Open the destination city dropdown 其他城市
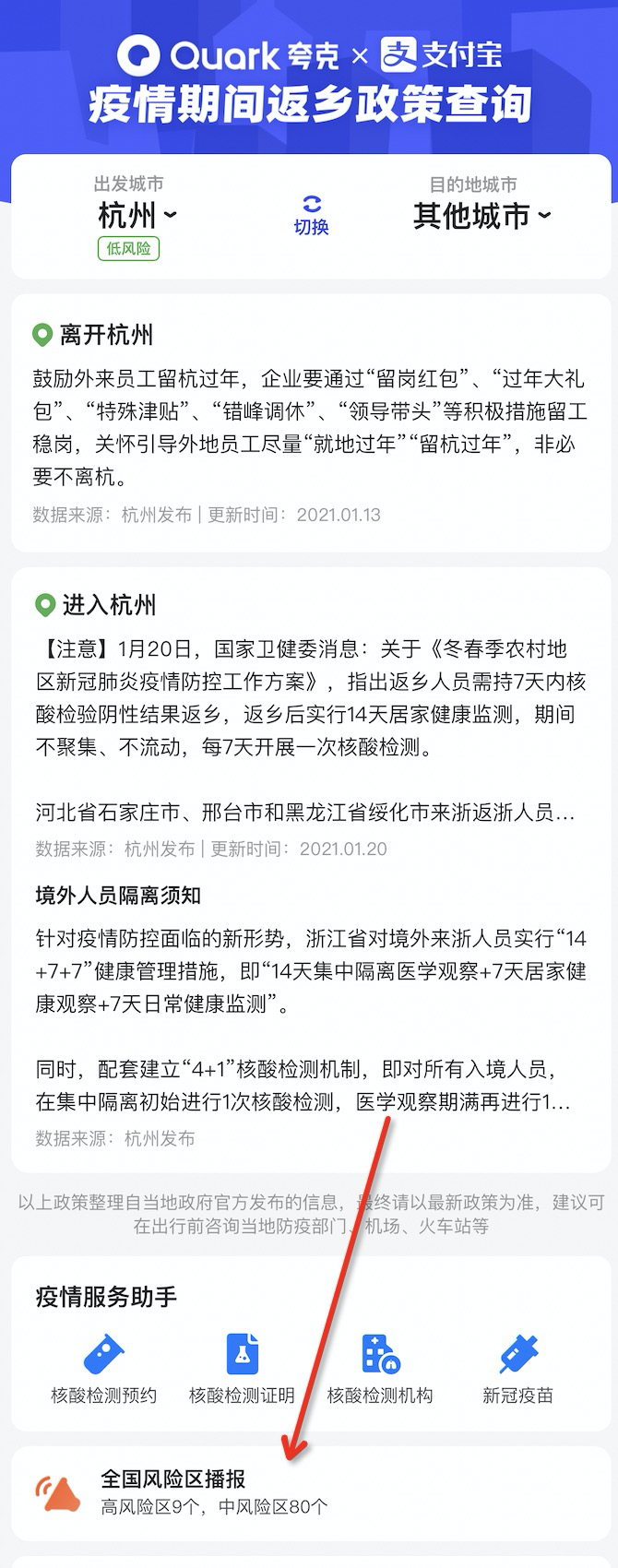This screenshot has width=618, height=1568. point(481,216)
